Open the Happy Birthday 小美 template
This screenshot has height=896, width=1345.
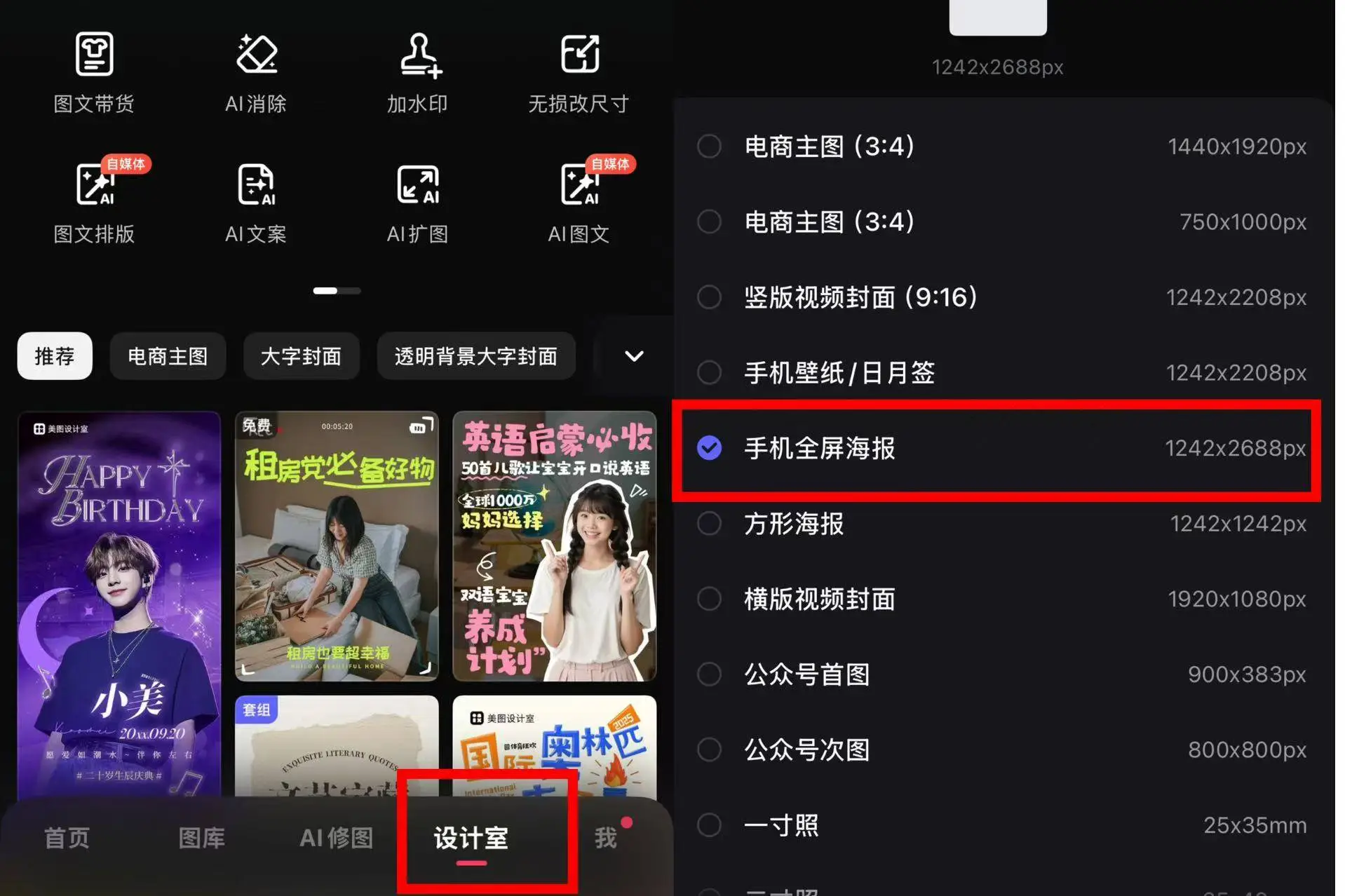coord(119,603)
